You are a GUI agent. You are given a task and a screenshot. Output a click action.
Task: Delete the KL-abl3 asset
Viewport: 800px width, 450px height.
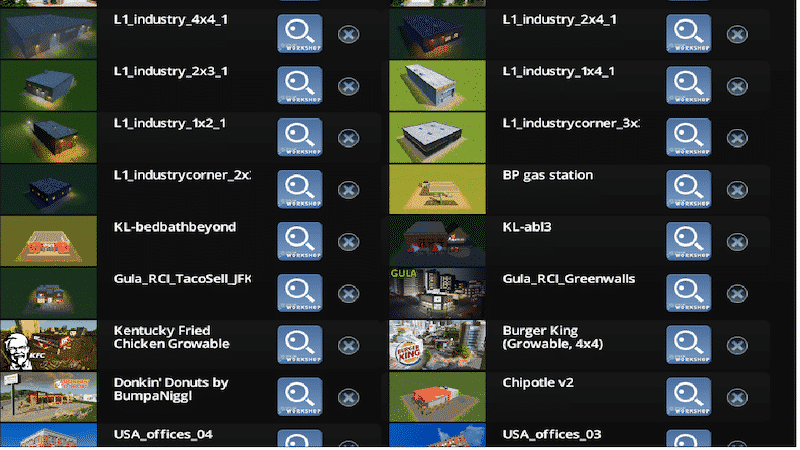coord(736,242)
